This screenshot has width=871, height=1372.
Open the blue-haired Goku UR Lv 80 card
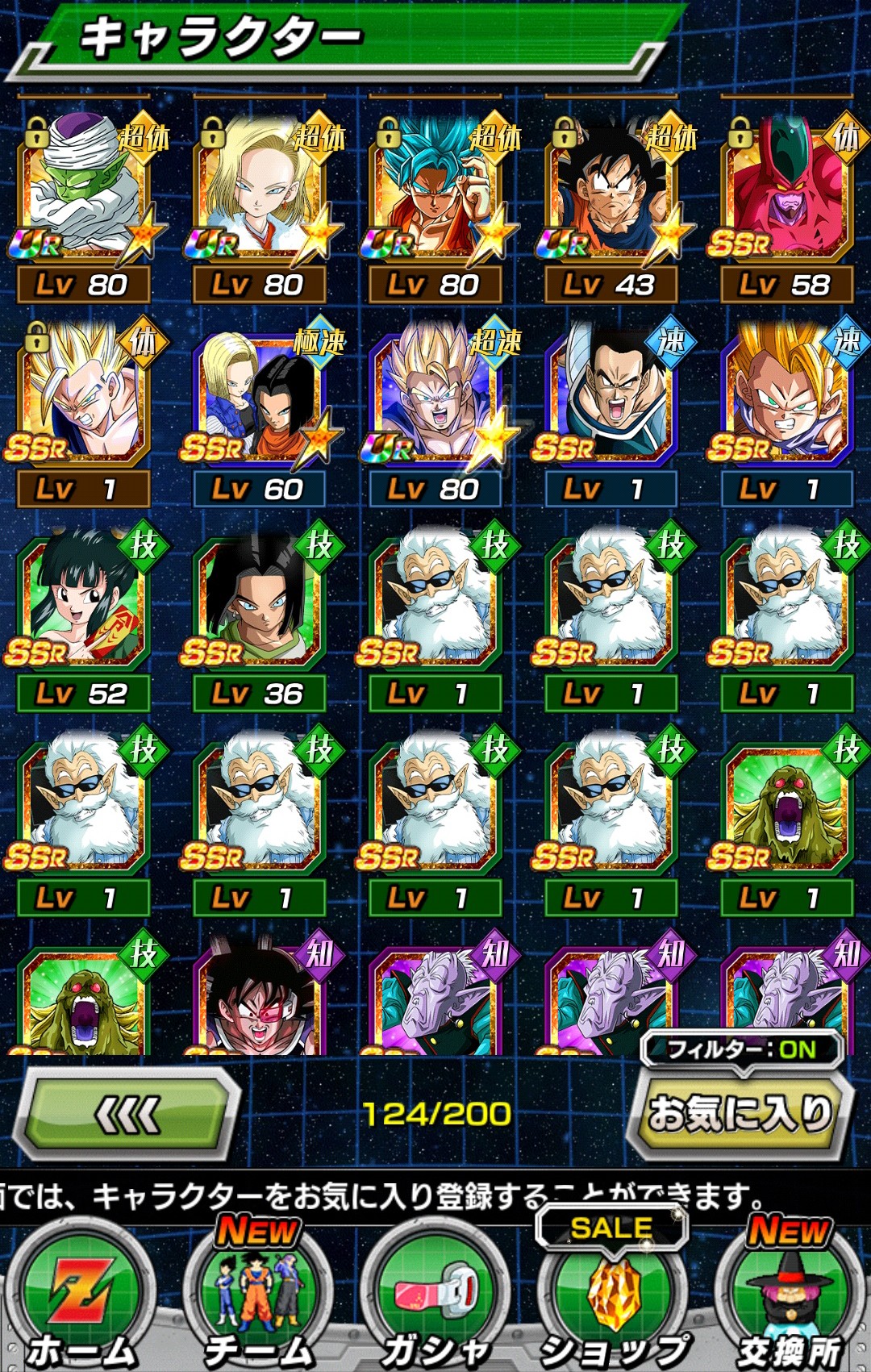pos(435,194)
